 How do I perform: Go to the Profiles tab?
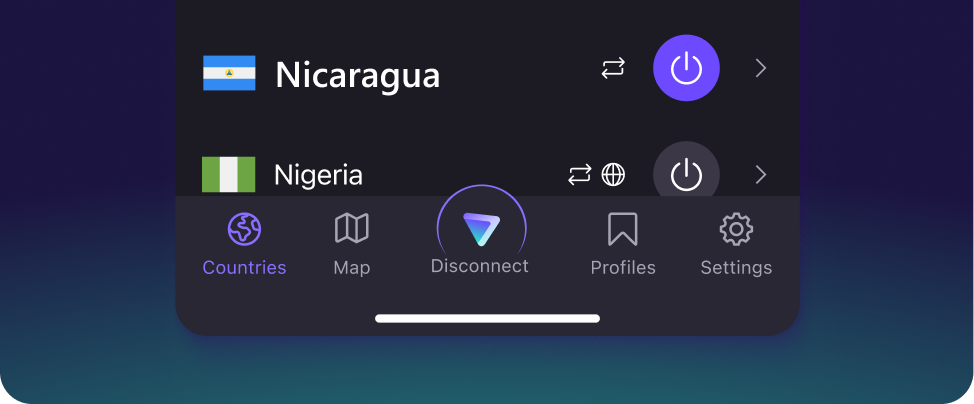(623, 244)
